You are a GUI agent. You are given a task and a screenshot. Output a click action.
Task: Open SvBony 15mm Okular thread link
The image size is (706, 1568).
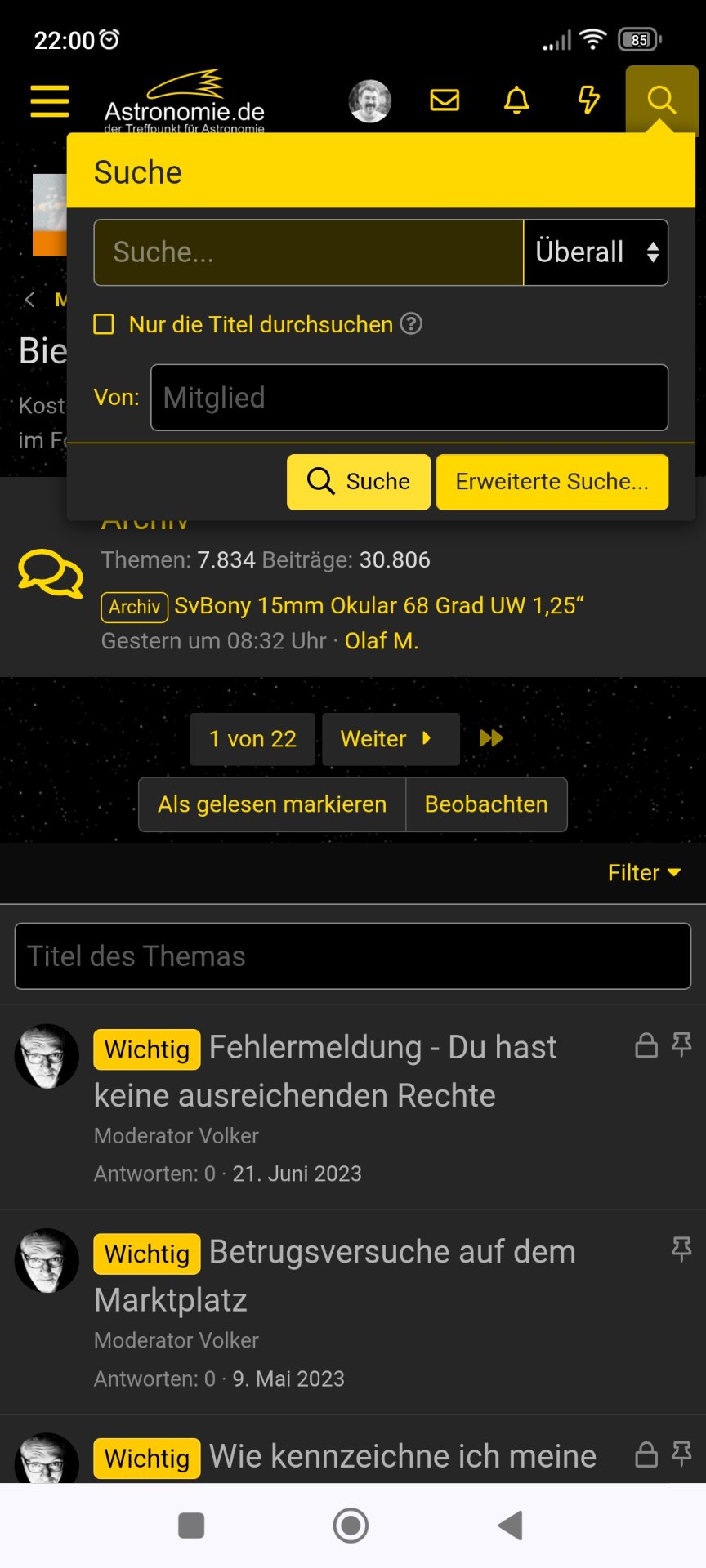[x=379, y=606]
